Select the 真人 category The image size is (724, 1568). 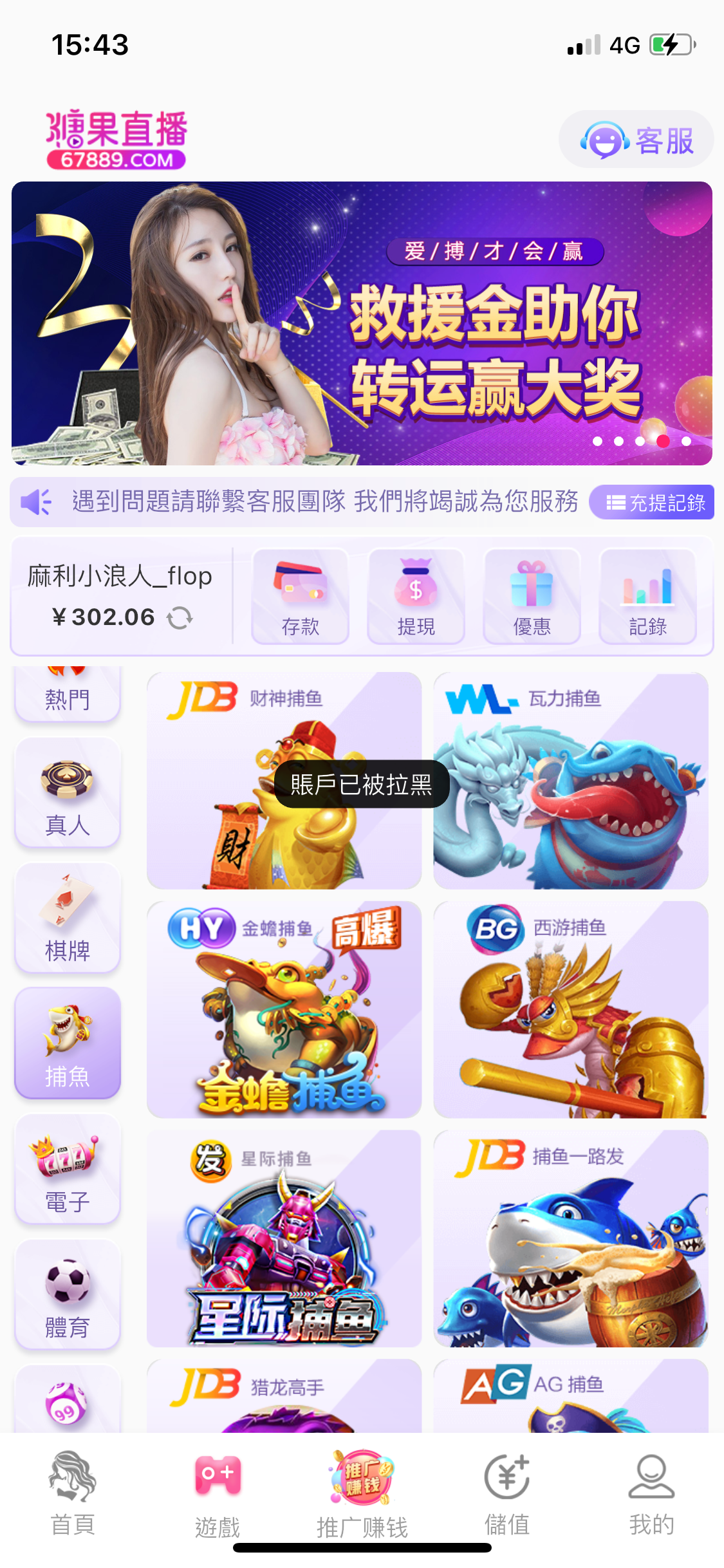click(68, 793)
